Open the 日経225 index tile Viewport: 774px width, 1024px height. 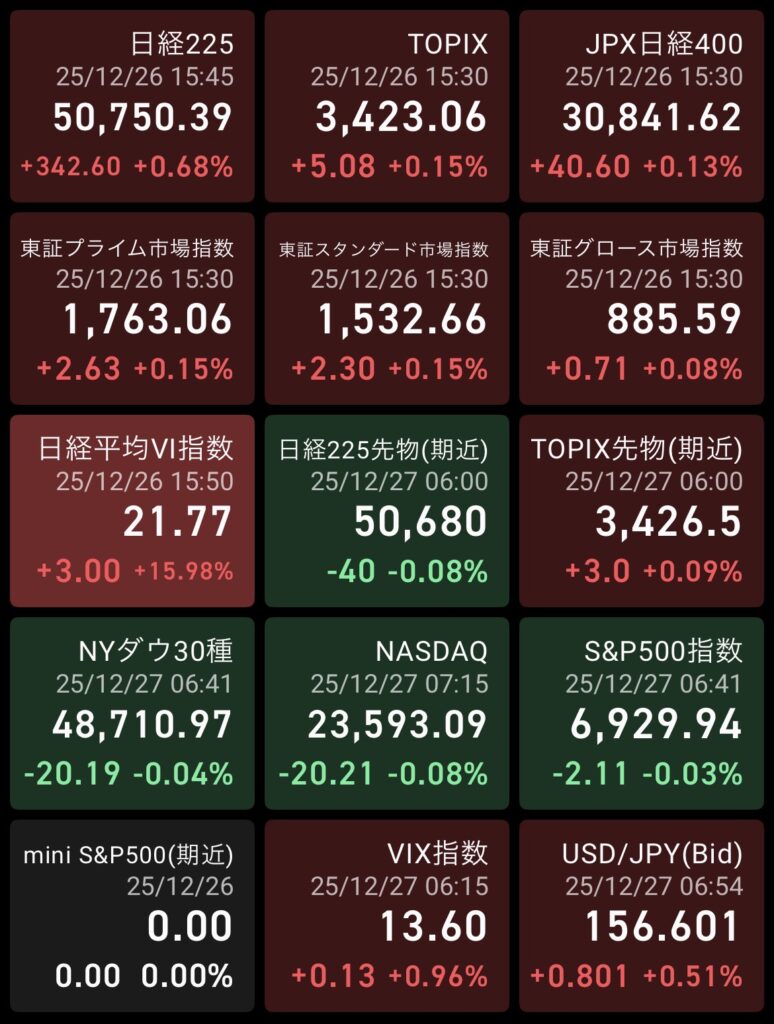(132, 106)
